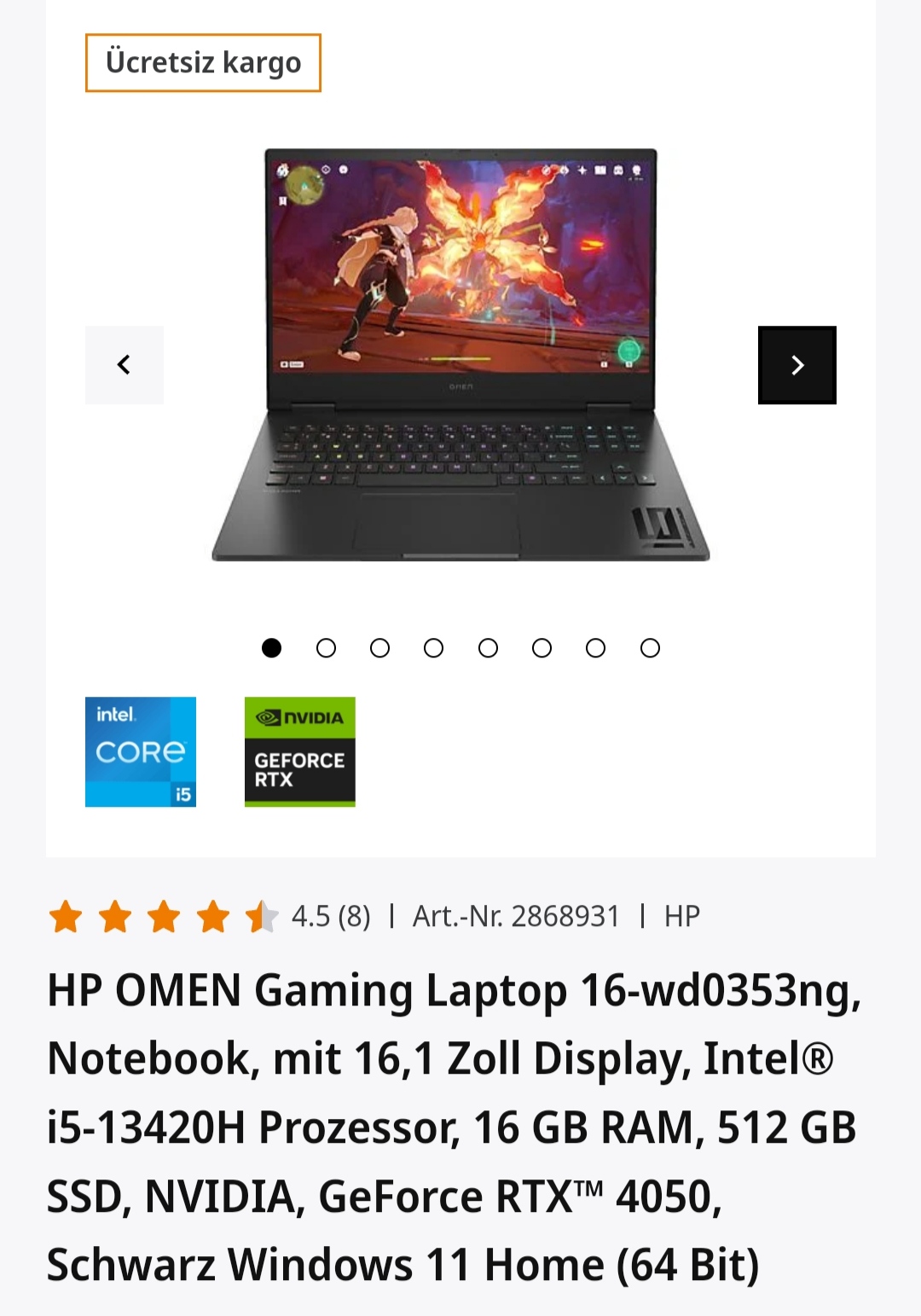Open the 4.5 star customer reviews
The width and height of the screenshot is (921, 1316).
210,917
